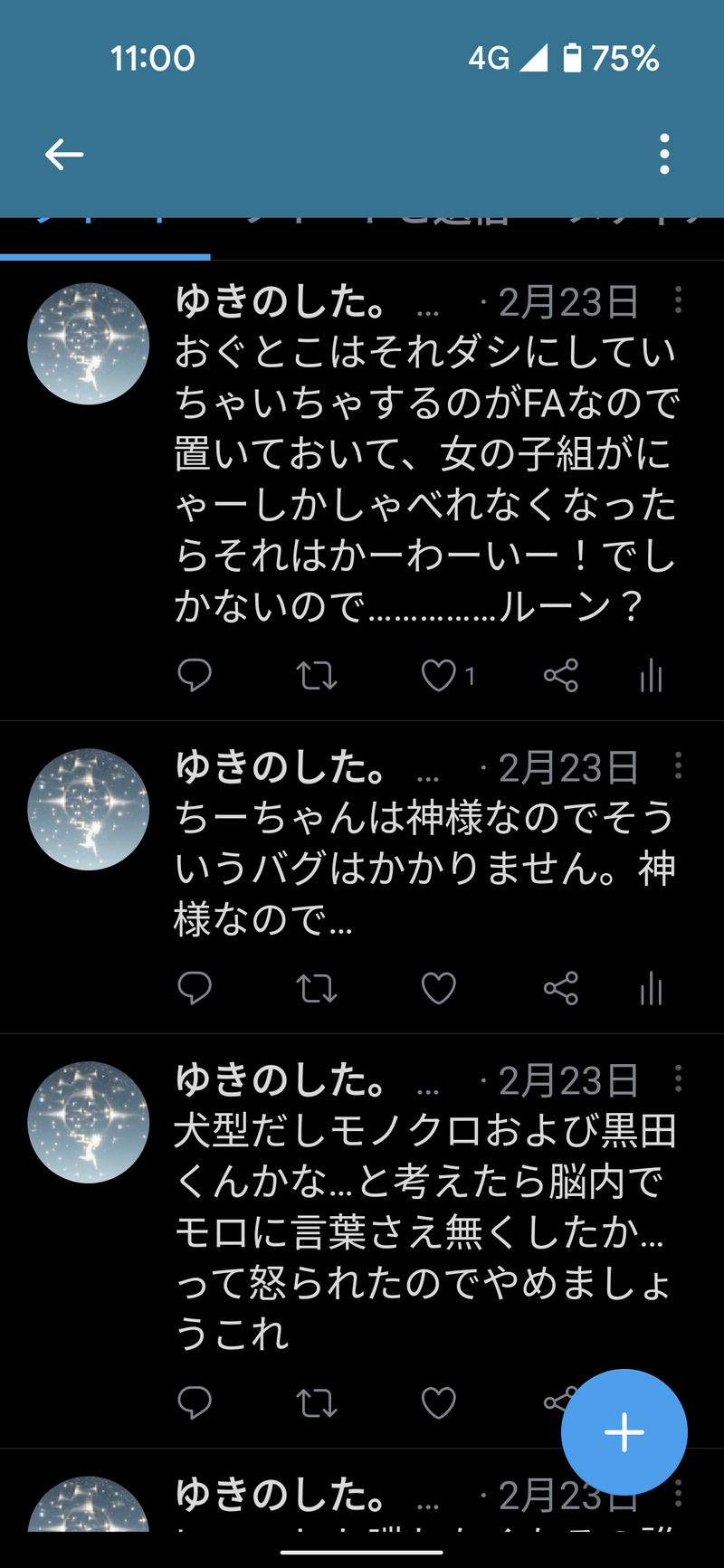Like the post starting おぐとこは
This screenshot has width=724, height=1568.
(439, 675)
